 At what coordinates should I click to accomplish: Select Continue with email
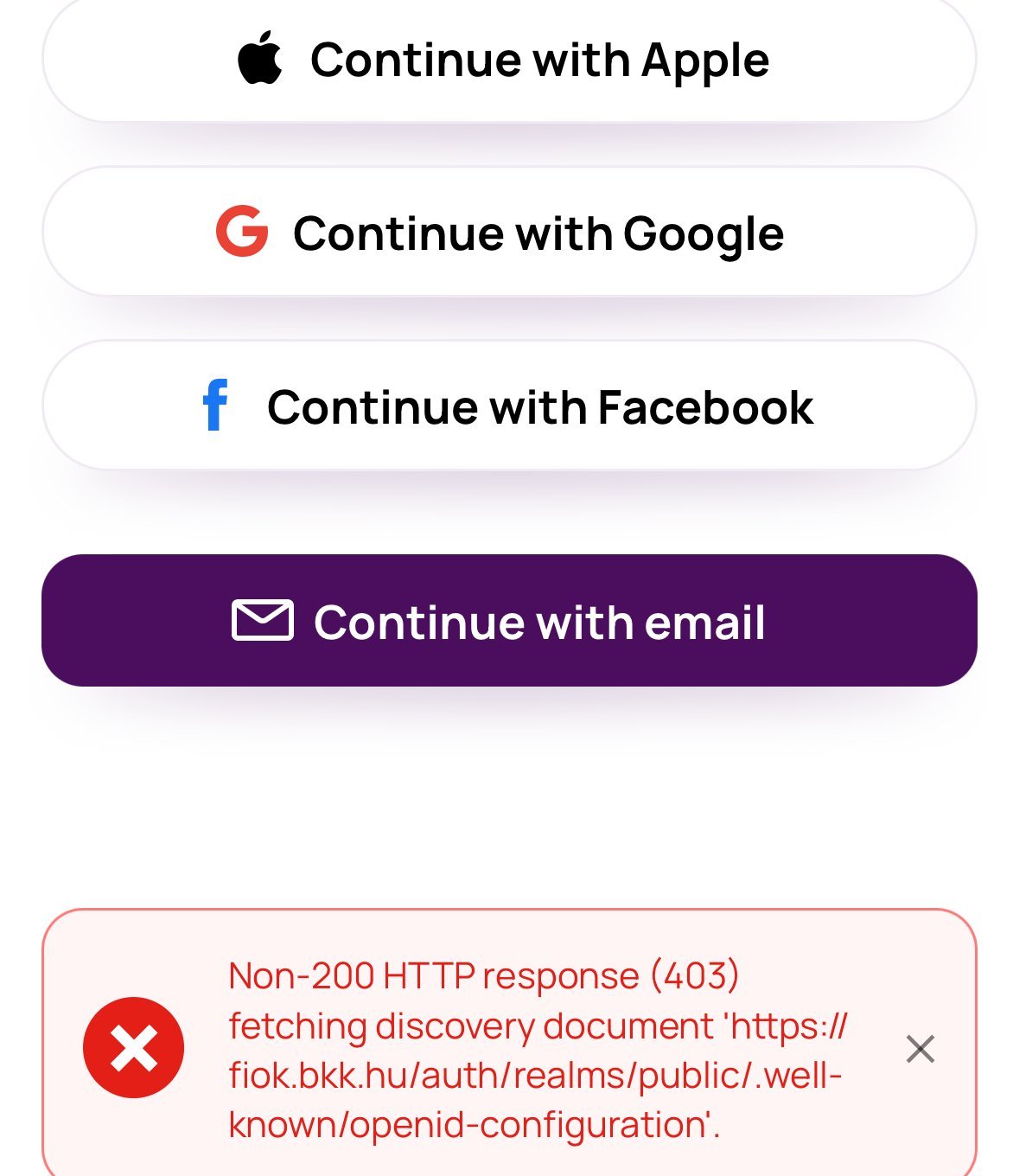click(x=508, y=621)
